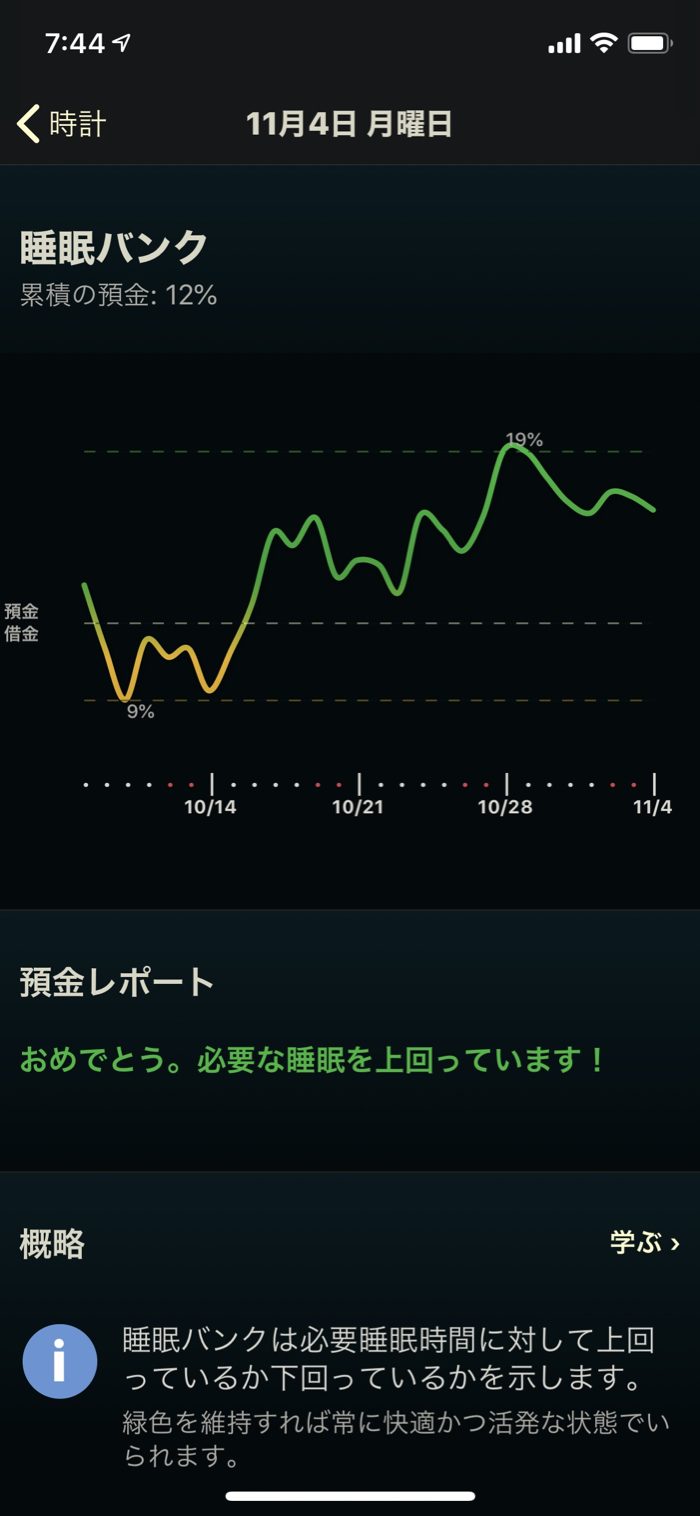Screen dimensions: 700x1516
Task: Open the 学ぶ link
Action: (x=644, y=1243)
